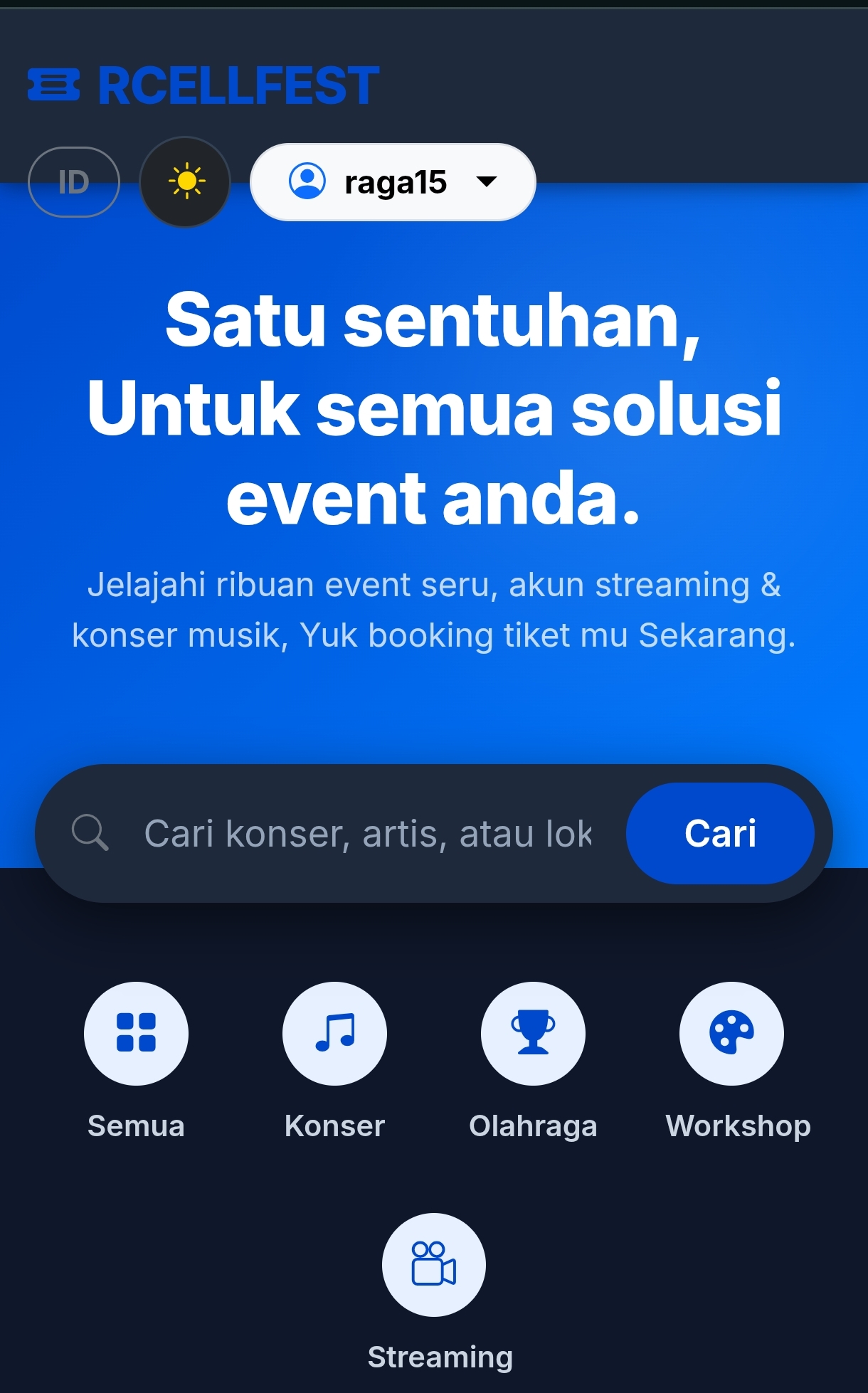
Task: Toggle the light theme sun icon
Action: click(x=186, y=182)
